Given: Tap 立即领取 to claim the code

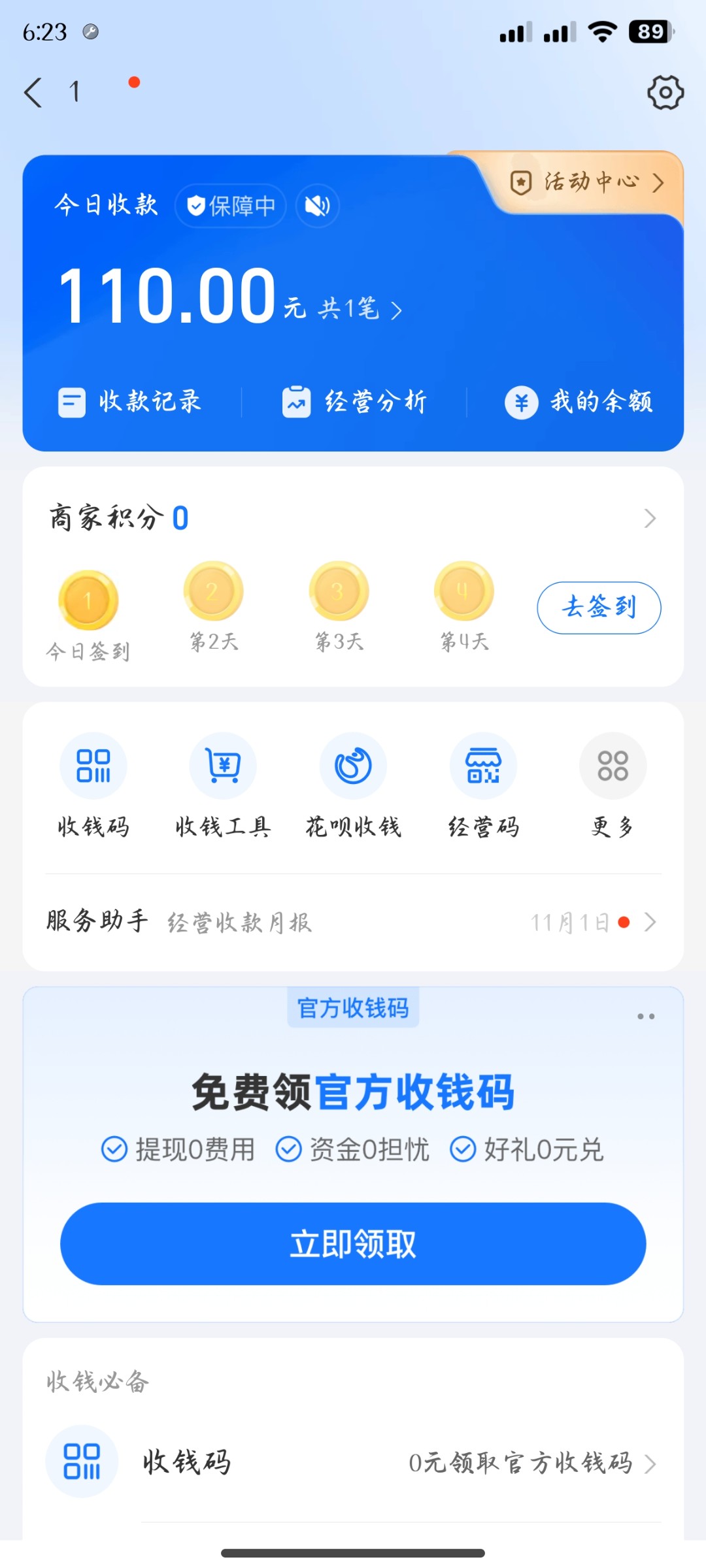Looking at the screenshot, I should coord(353,1244).
